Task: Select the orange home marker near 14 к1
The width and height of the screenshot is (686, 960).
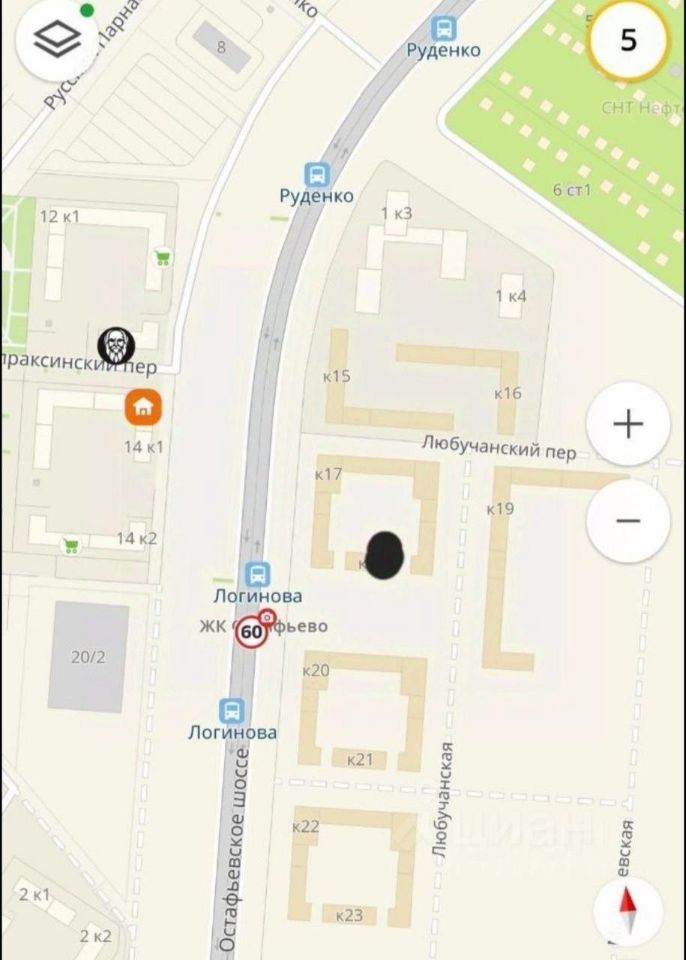Action: [x=144, y=407]
